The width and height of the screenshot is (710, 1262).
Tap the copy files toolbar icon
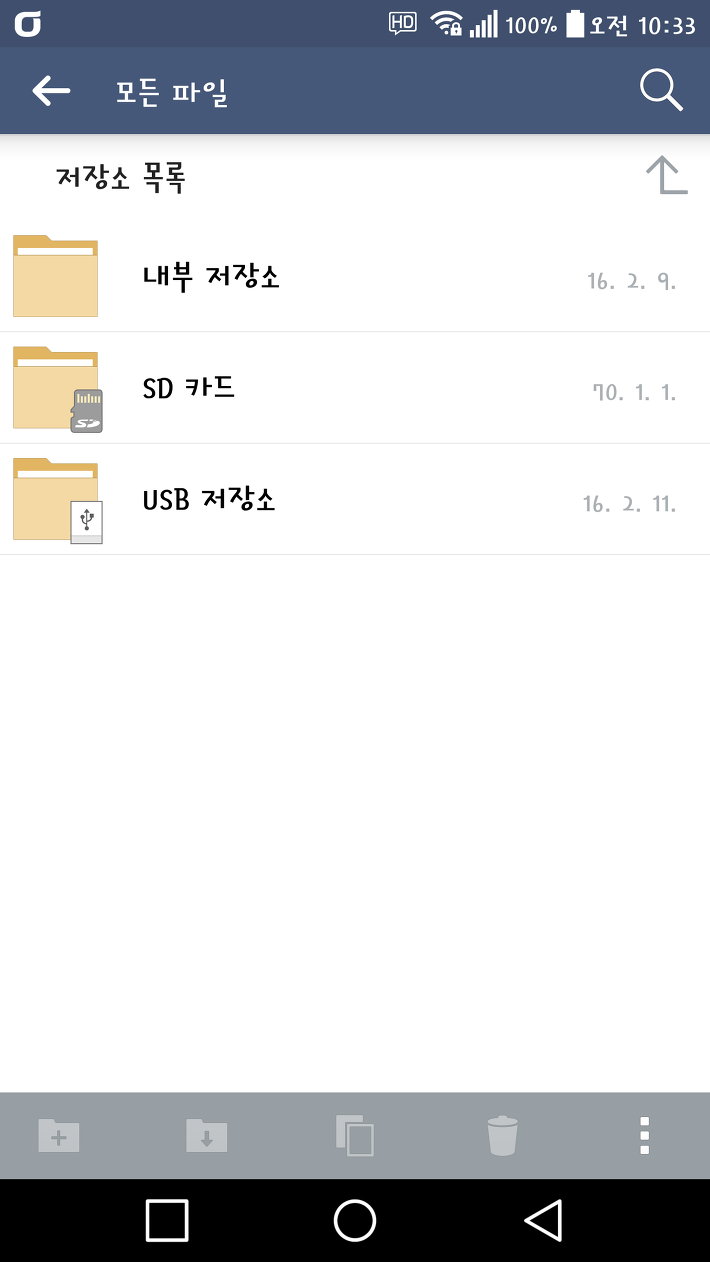click(355, 1135)
